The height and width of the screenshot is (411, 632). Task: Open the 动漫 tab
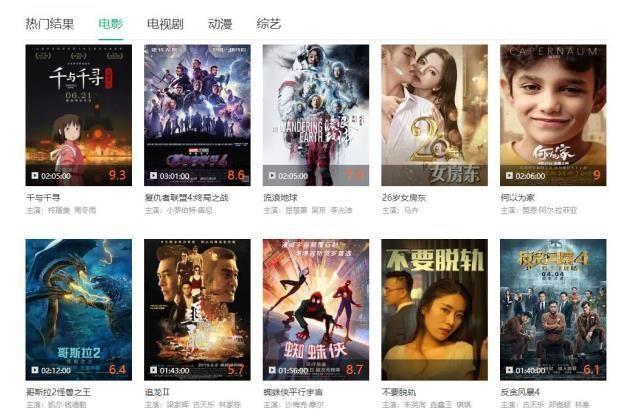pyautogui.click(x=220, y=23)
